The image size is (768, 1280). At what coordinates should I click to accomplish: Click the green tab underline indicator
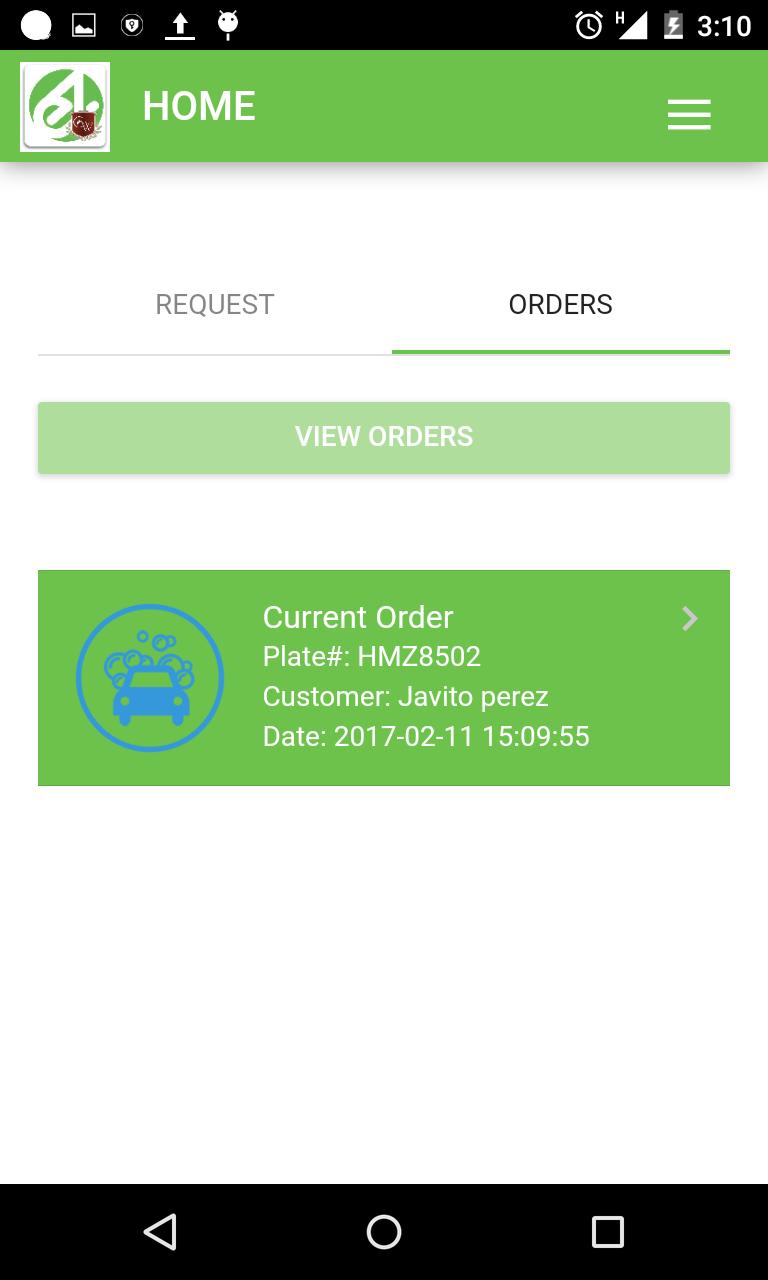560,352
